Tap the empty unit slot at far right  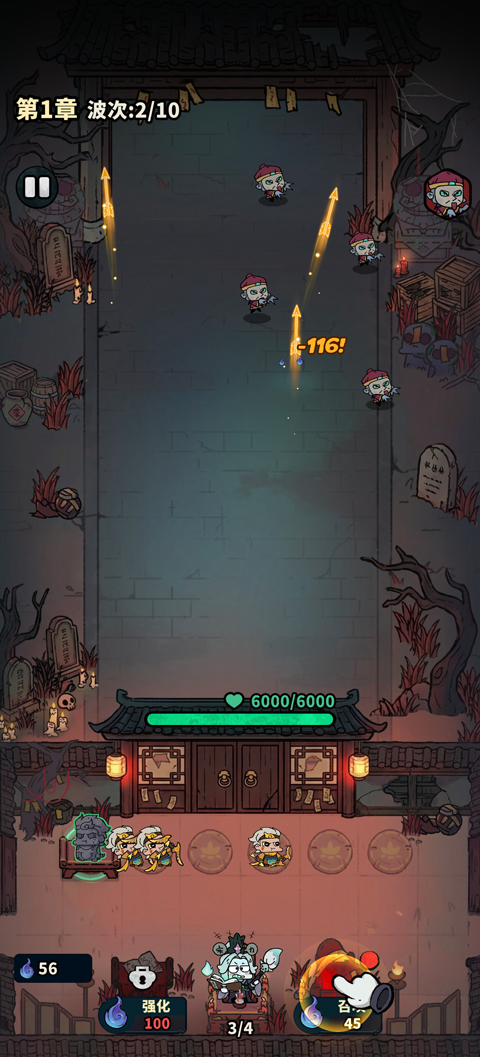390,851
